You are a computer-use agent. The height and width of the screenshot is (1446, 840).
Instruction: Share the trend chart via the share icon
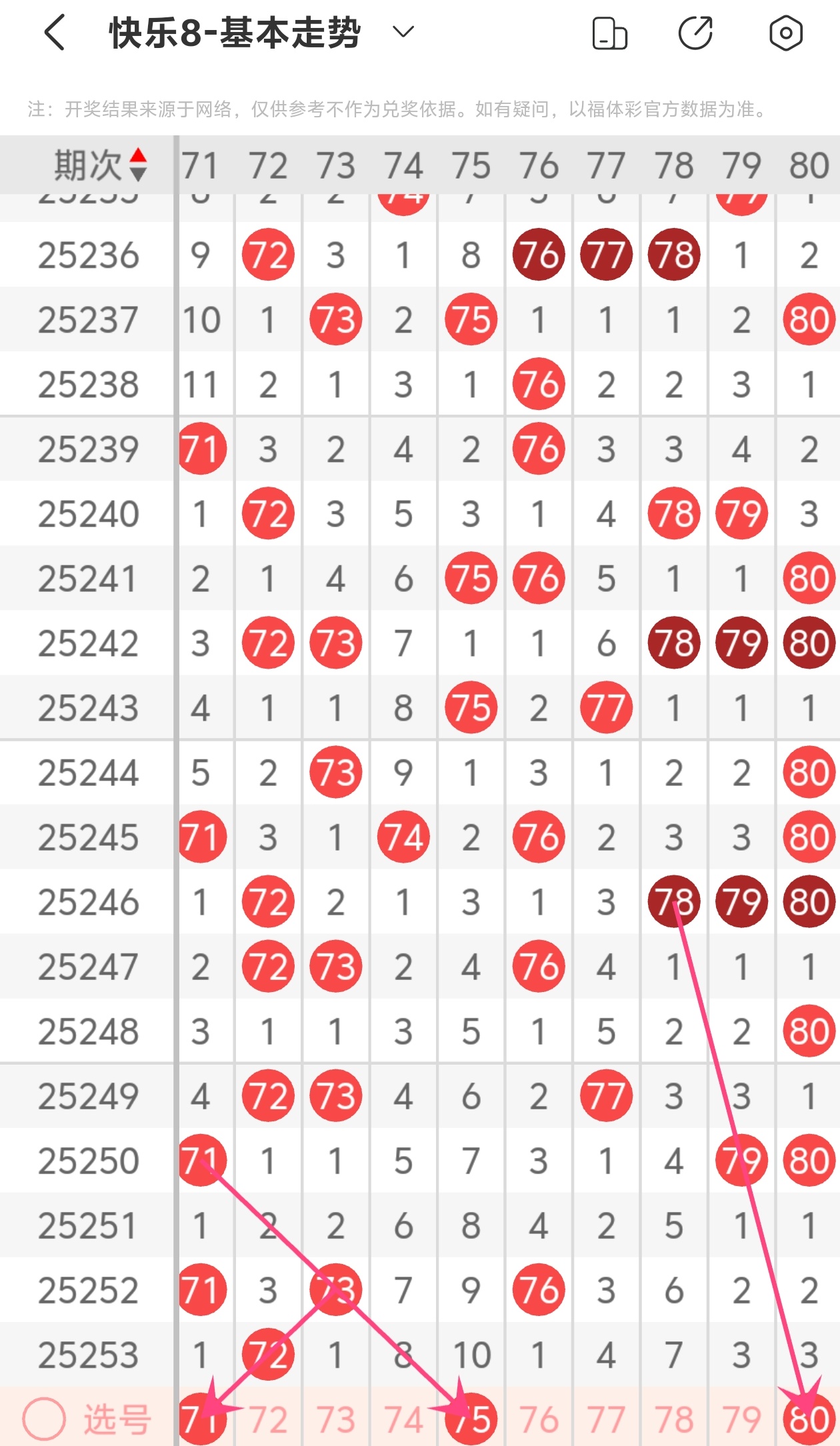(x=696, y=33)
